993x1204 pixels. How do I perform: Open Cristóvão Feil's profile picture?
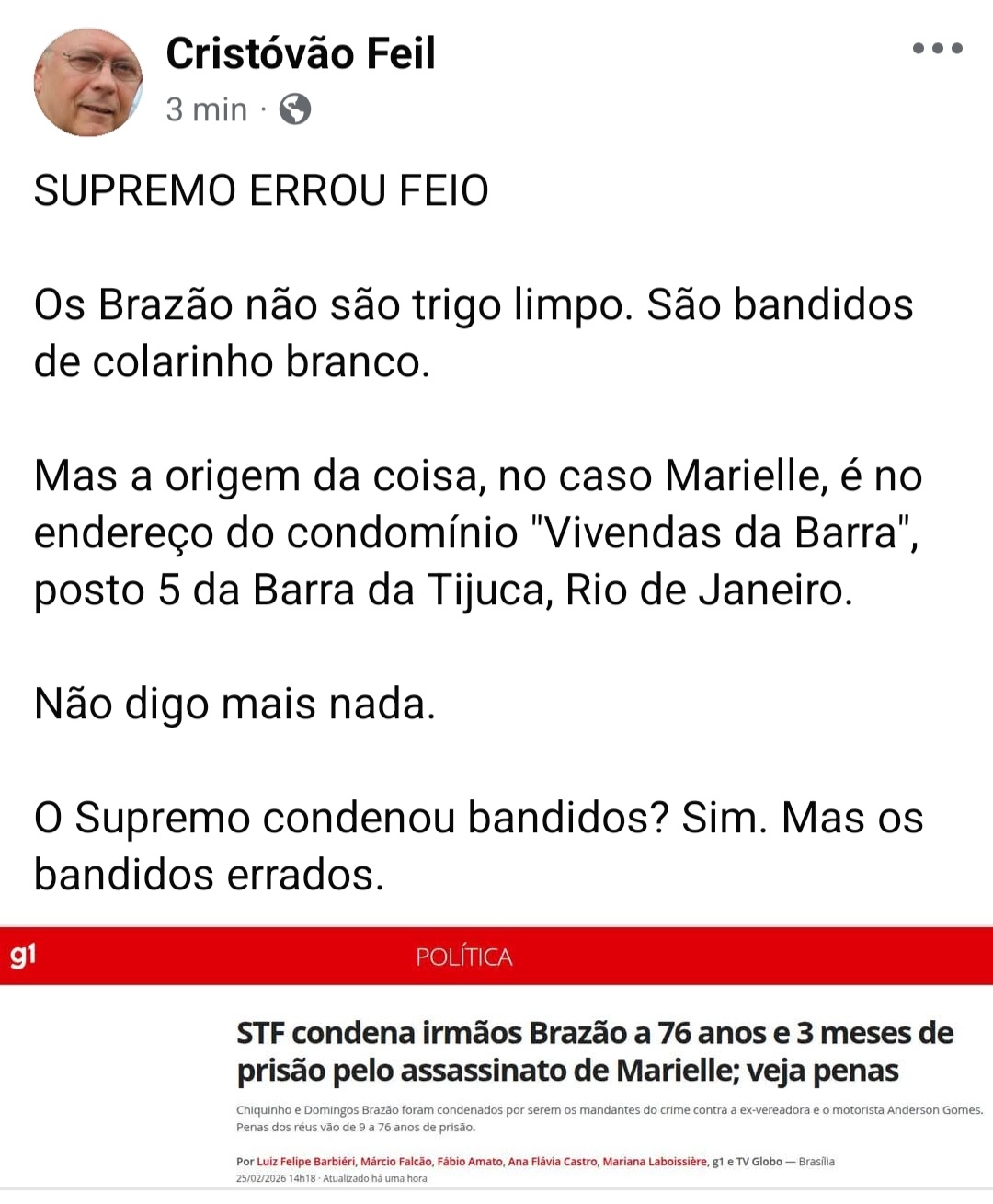pyautogui.click(x=88, y=83)
